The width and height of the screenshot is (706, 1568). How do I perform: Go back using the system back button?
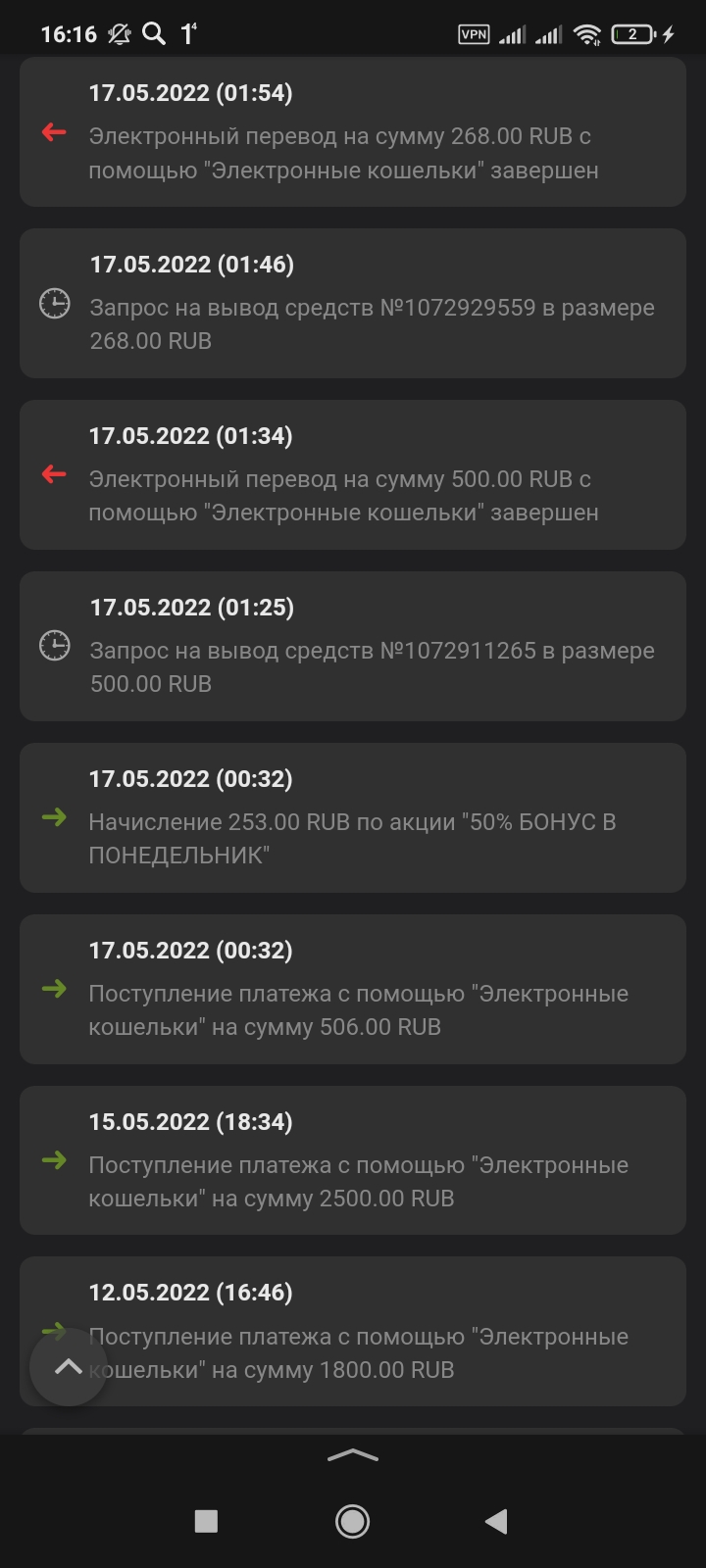coord(496,1521)
